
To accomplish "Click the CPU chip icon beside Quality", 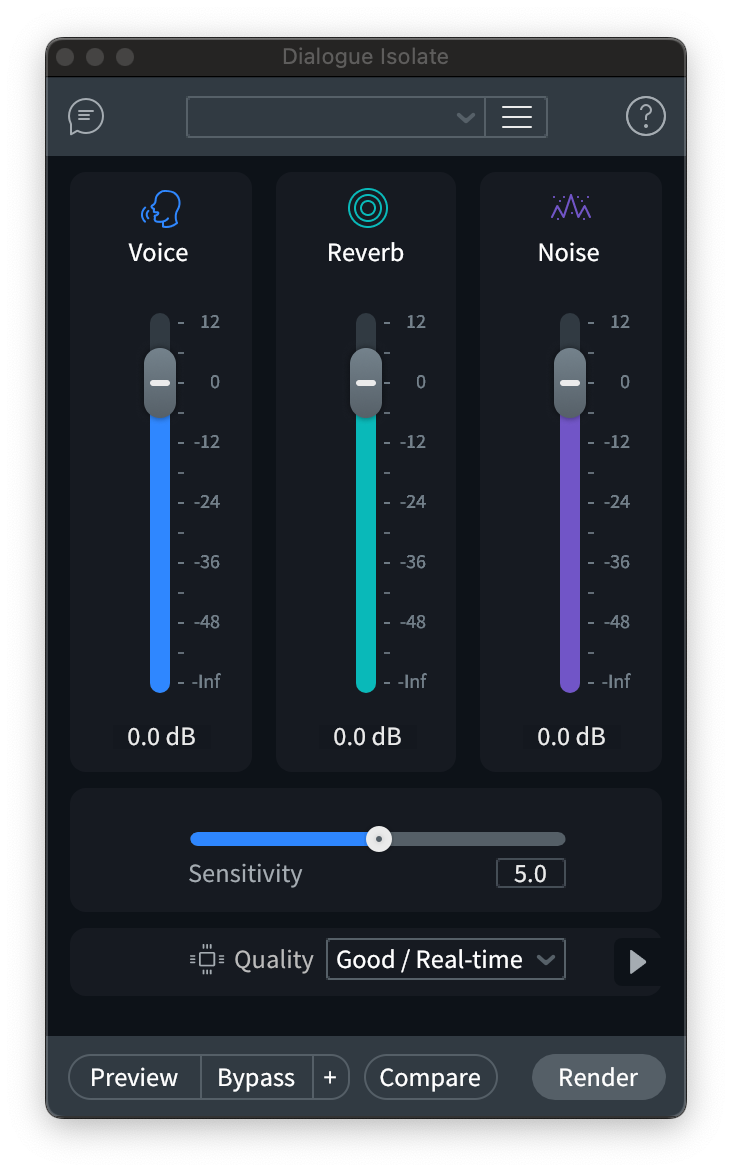I will [206, 959].
